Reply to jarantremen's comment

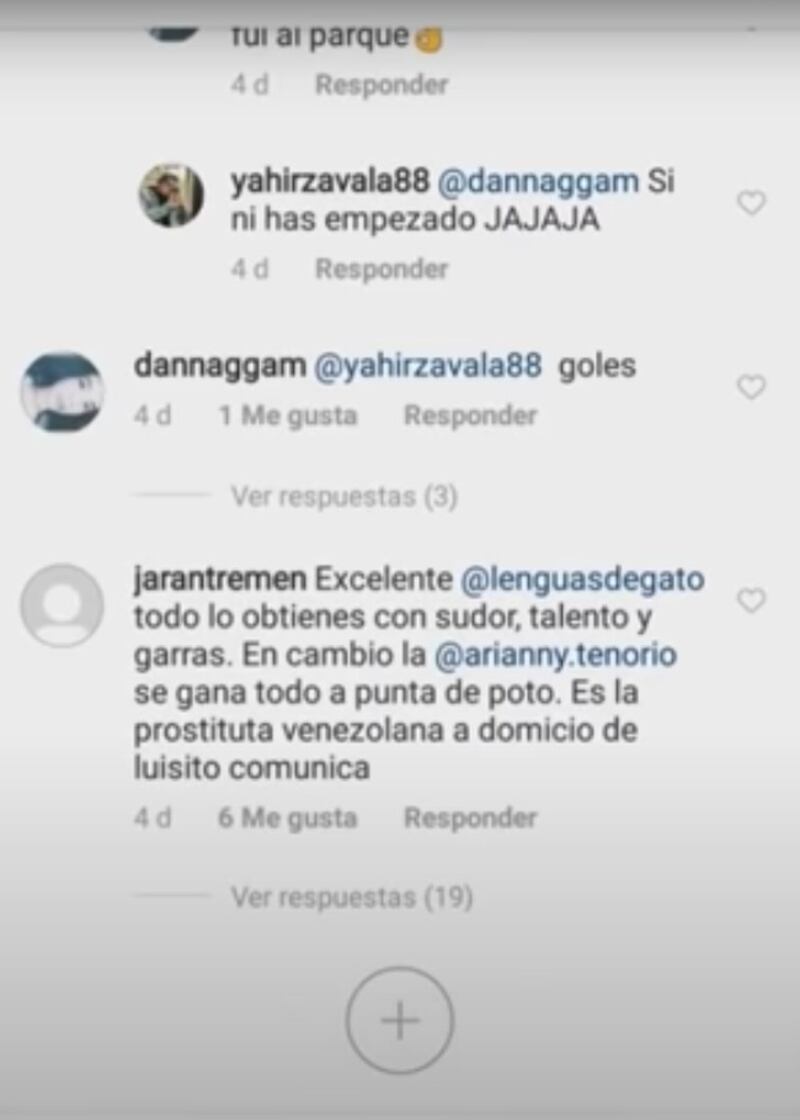click(x=470, y=818)
